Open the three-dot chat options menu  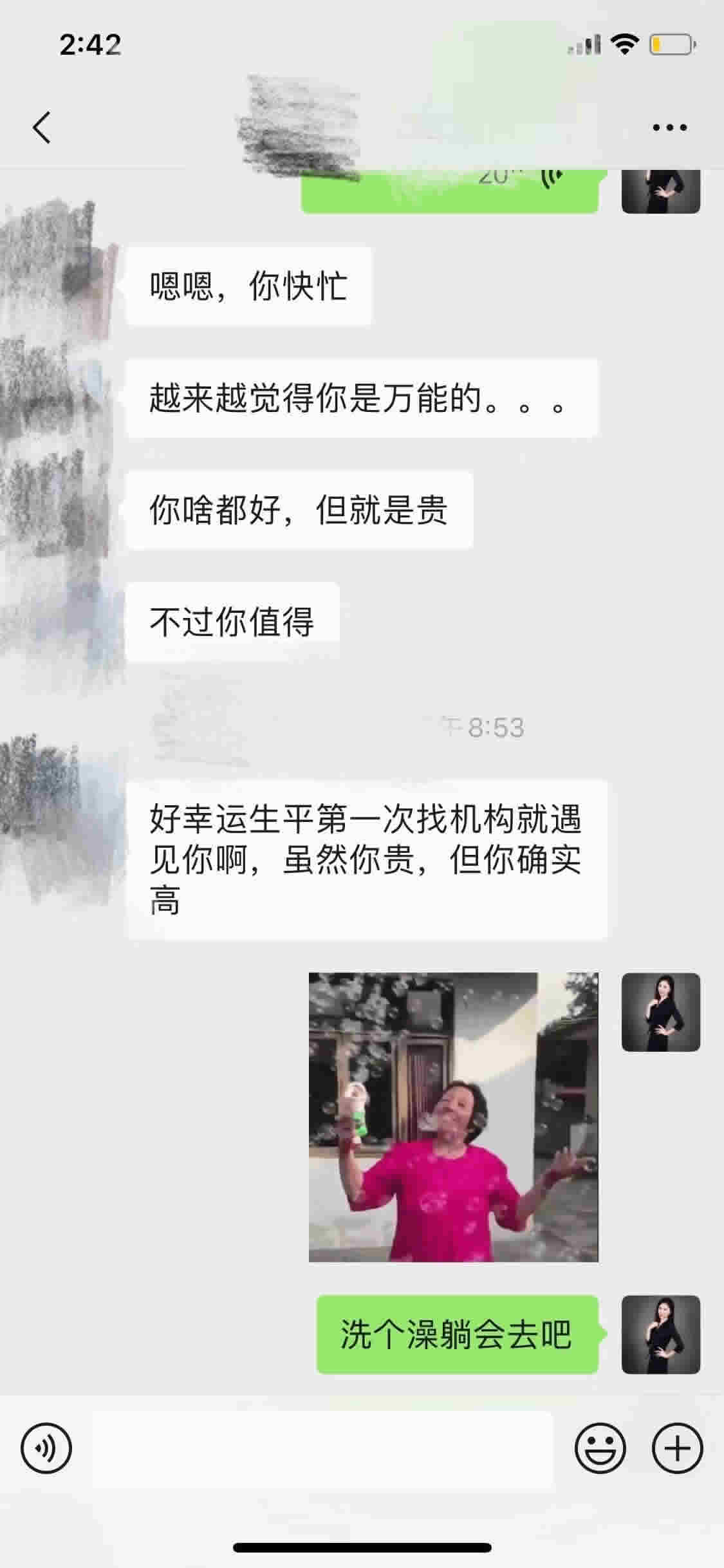tap(669, 127)
